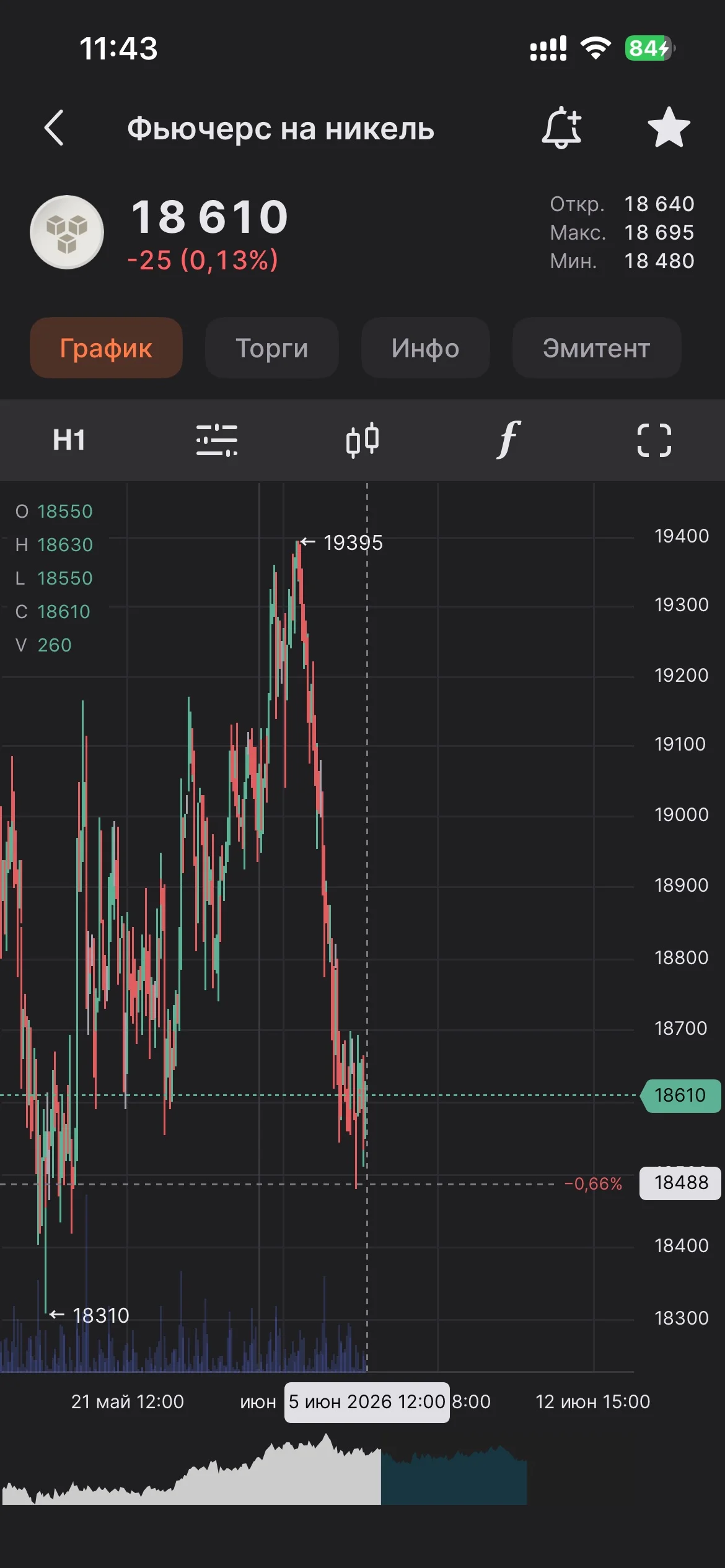Viewport: 725px width, 1568px height.
Task: Change chart type via candlestick icon
Action: coord(362,440)
